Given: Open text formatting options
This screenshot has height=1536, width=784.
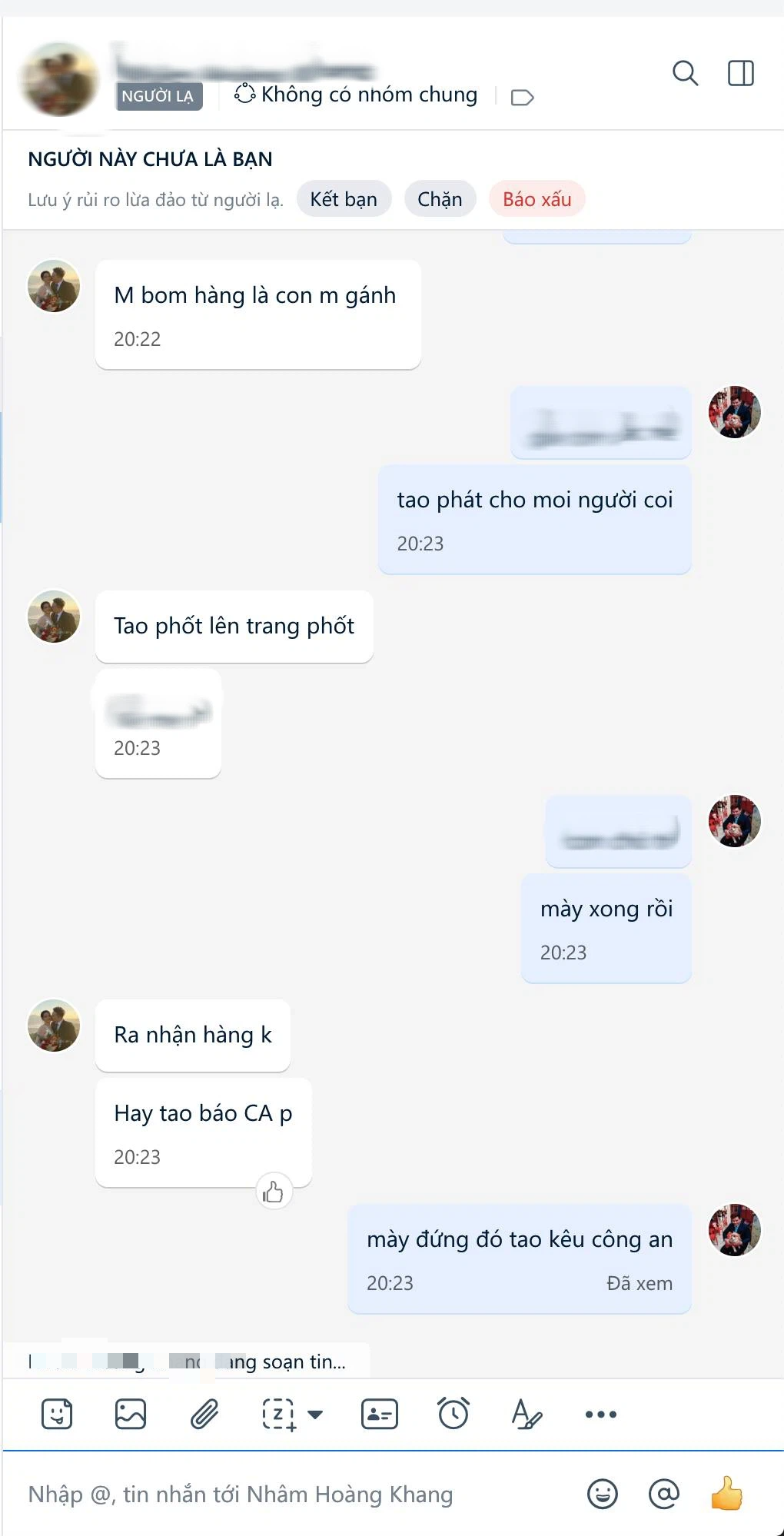Looking at the screenshot, I should 527,1414.
